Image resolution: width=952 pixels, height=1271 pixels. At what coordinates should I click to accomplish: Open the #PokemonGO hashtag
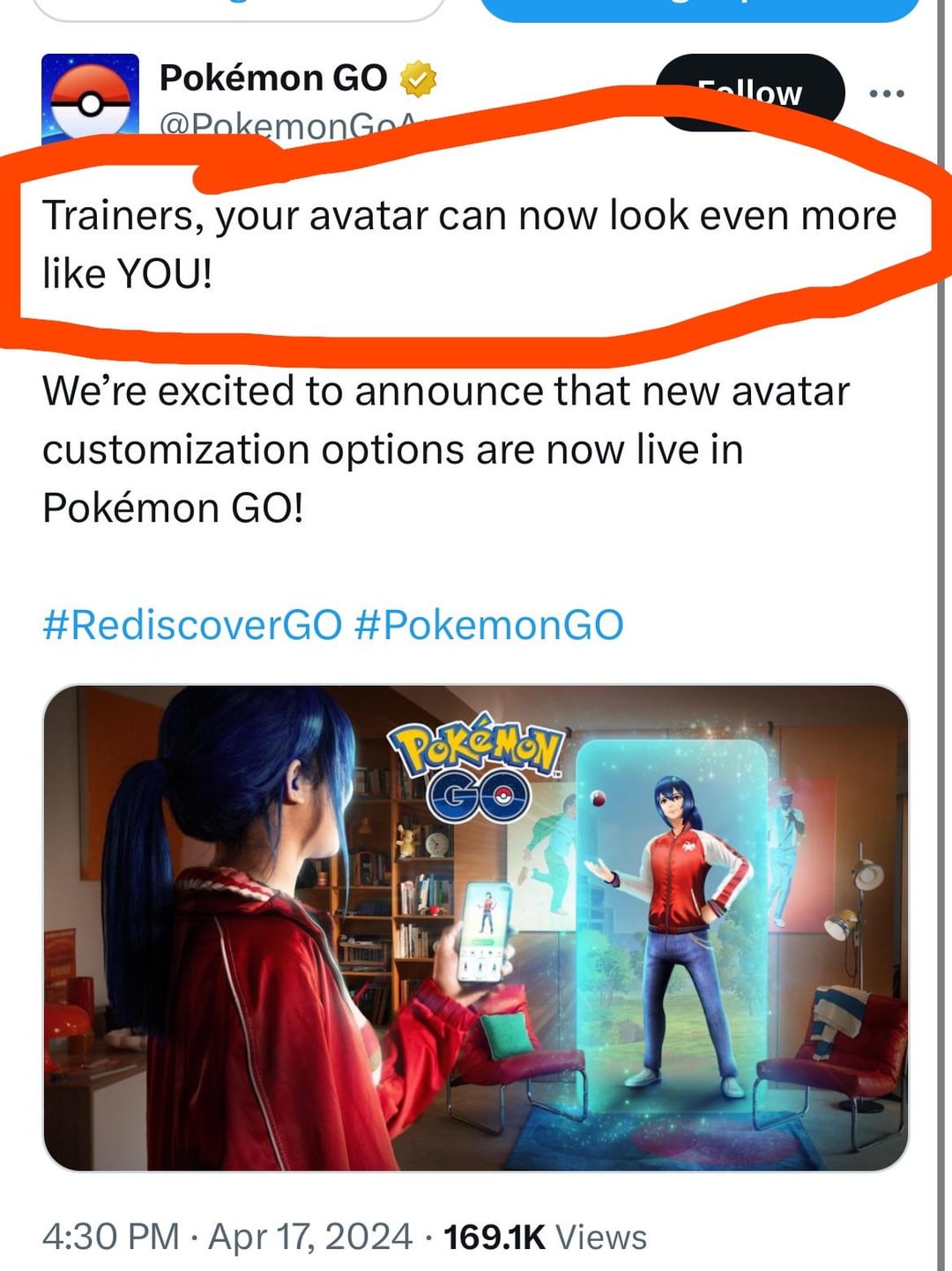488,625
